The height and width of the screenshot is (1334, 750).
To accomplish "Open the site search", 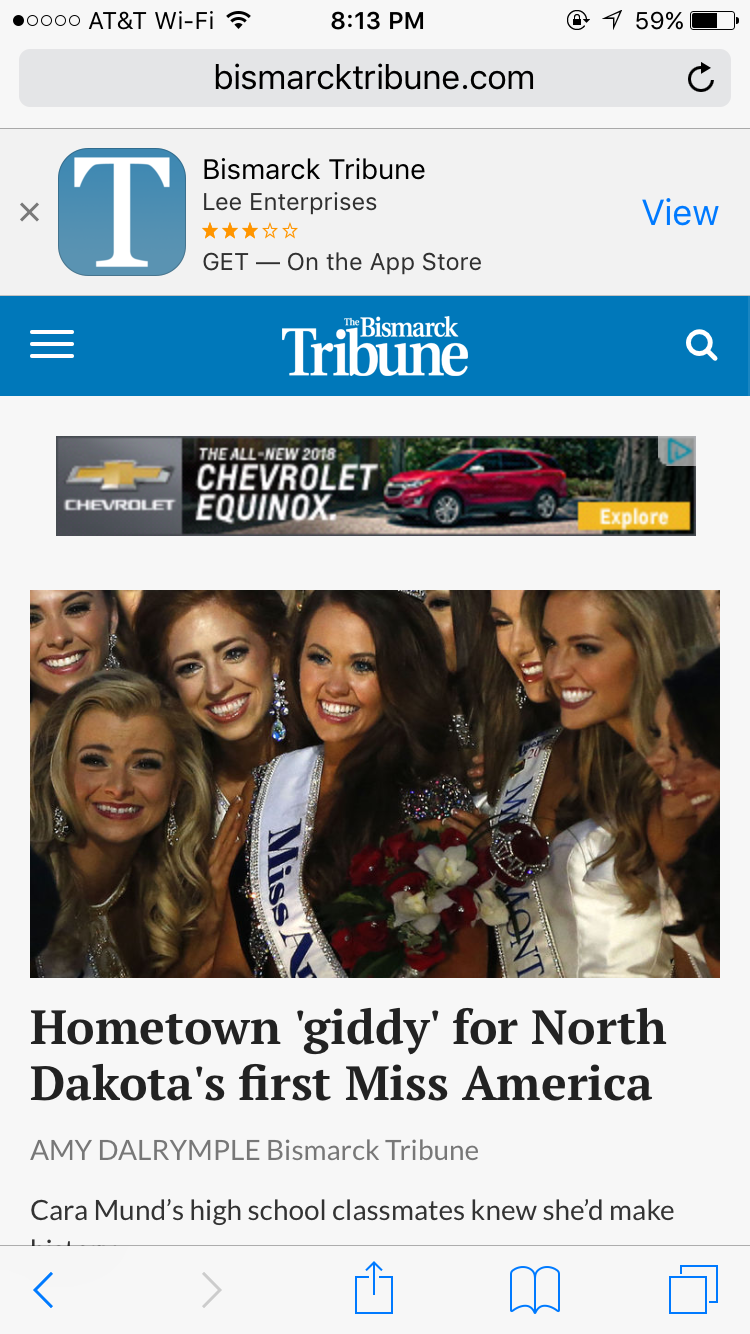I will (x=702, y=346).
